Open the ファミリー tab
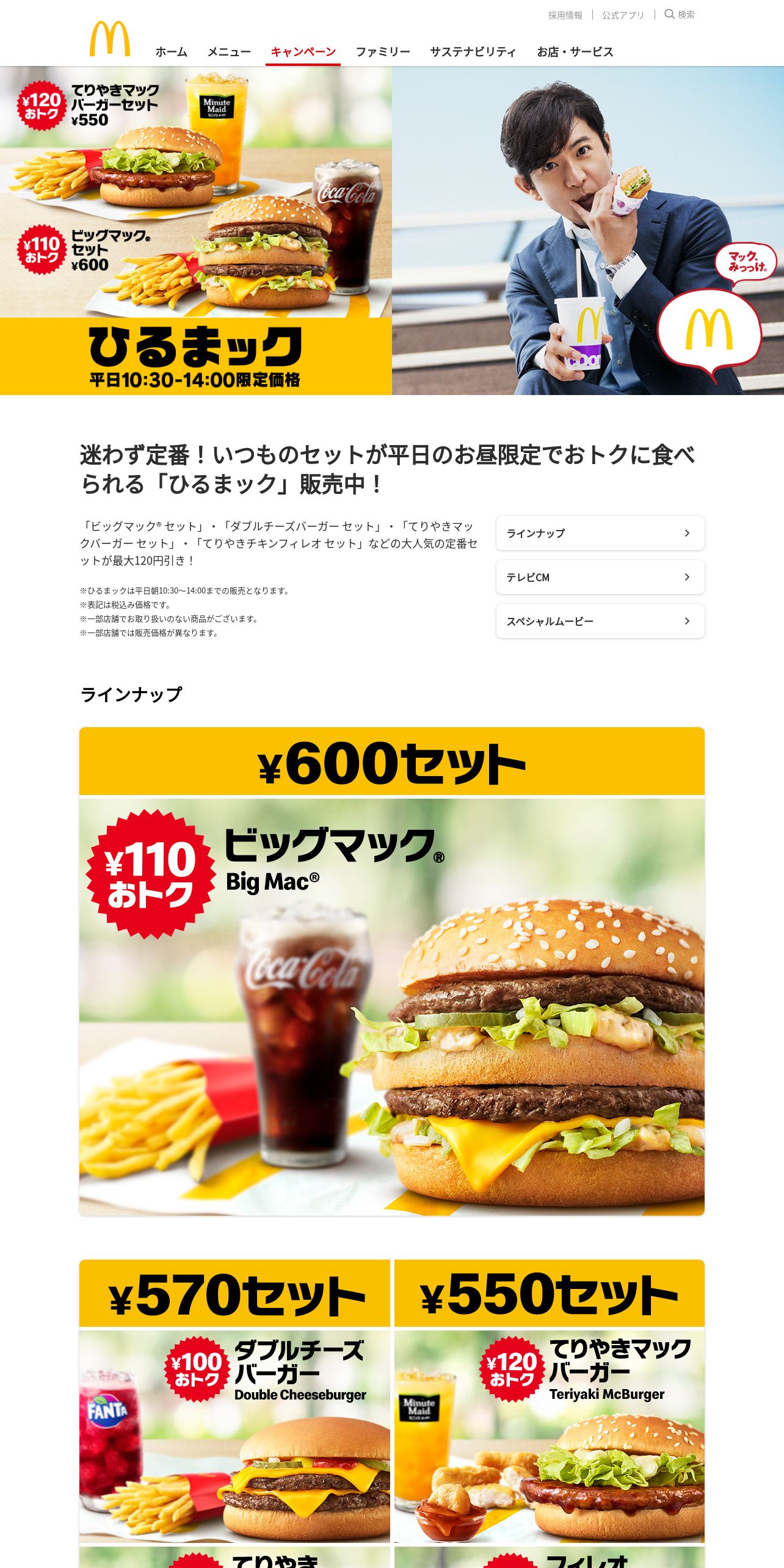This screenshot has height=1568, width=784. pos(383,52)
